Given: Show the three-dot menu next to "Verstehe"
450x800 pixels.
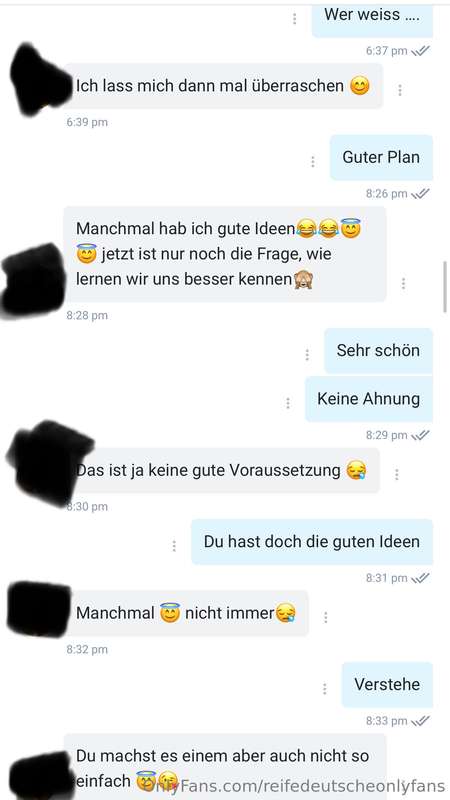Looking at the screenshot, I should [x=324, y=689].
